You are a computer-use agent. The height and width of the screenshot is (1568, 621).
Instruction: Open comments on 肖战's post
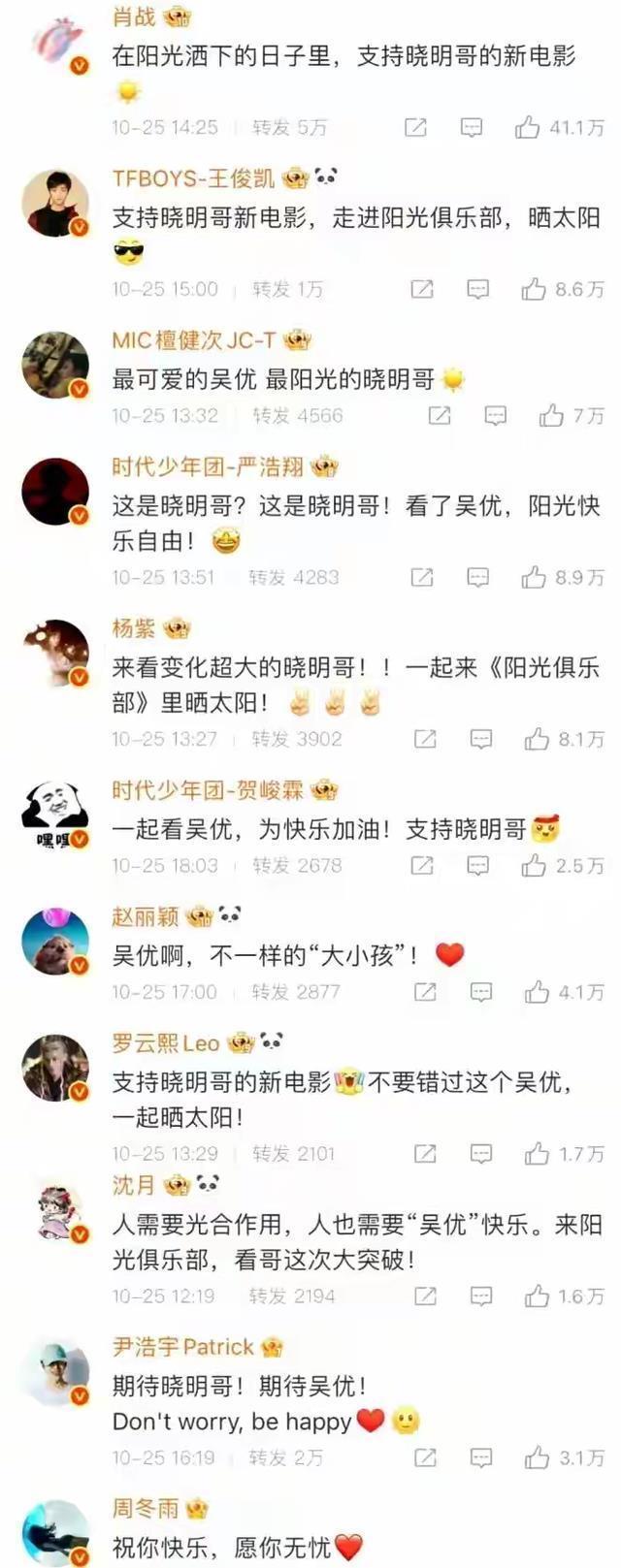pyautogui.click(x=472, y=127)
